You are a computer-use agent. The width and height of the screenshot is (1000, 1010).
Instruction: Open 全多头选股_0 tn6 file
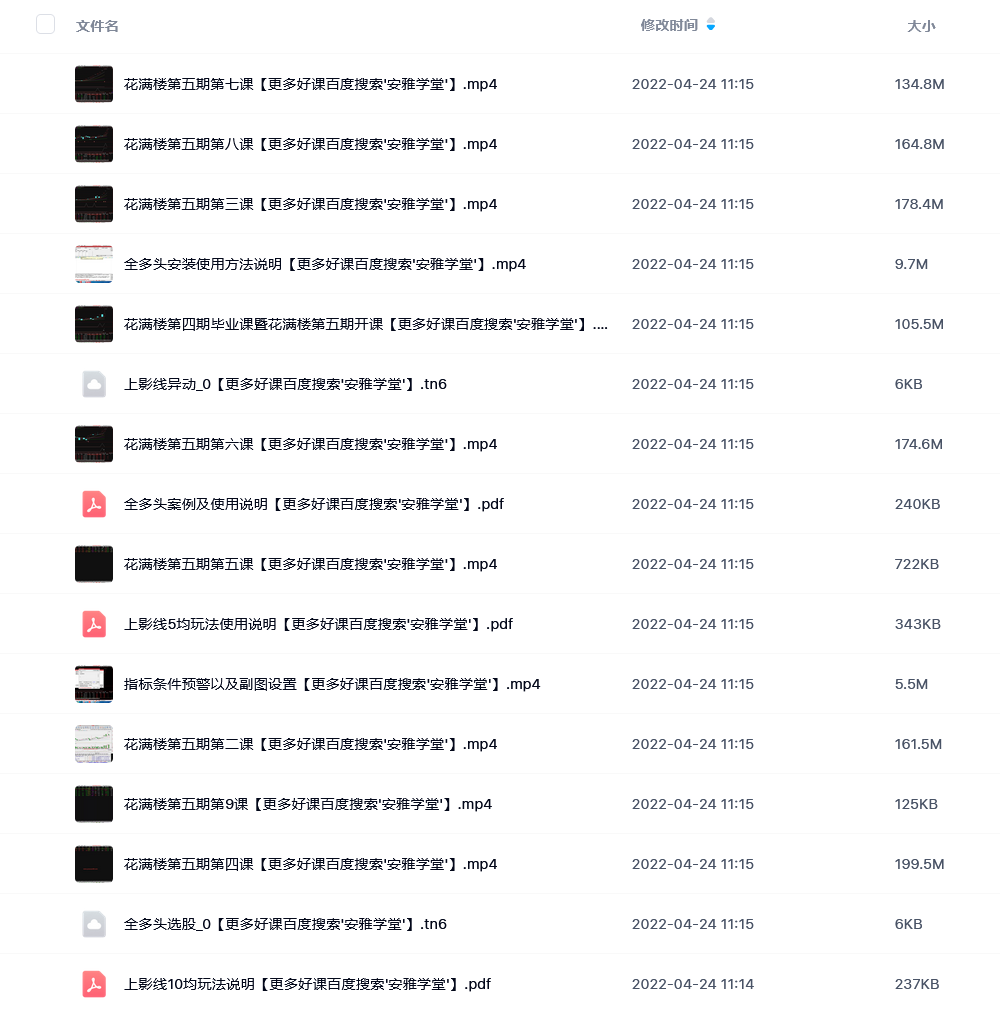pyautogui.click(x=285, y=924)
